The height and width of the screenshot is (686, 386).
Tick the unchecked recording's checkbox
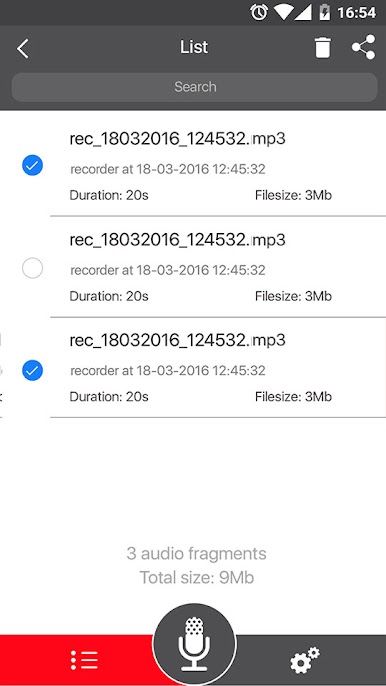[x=32, y=268]
